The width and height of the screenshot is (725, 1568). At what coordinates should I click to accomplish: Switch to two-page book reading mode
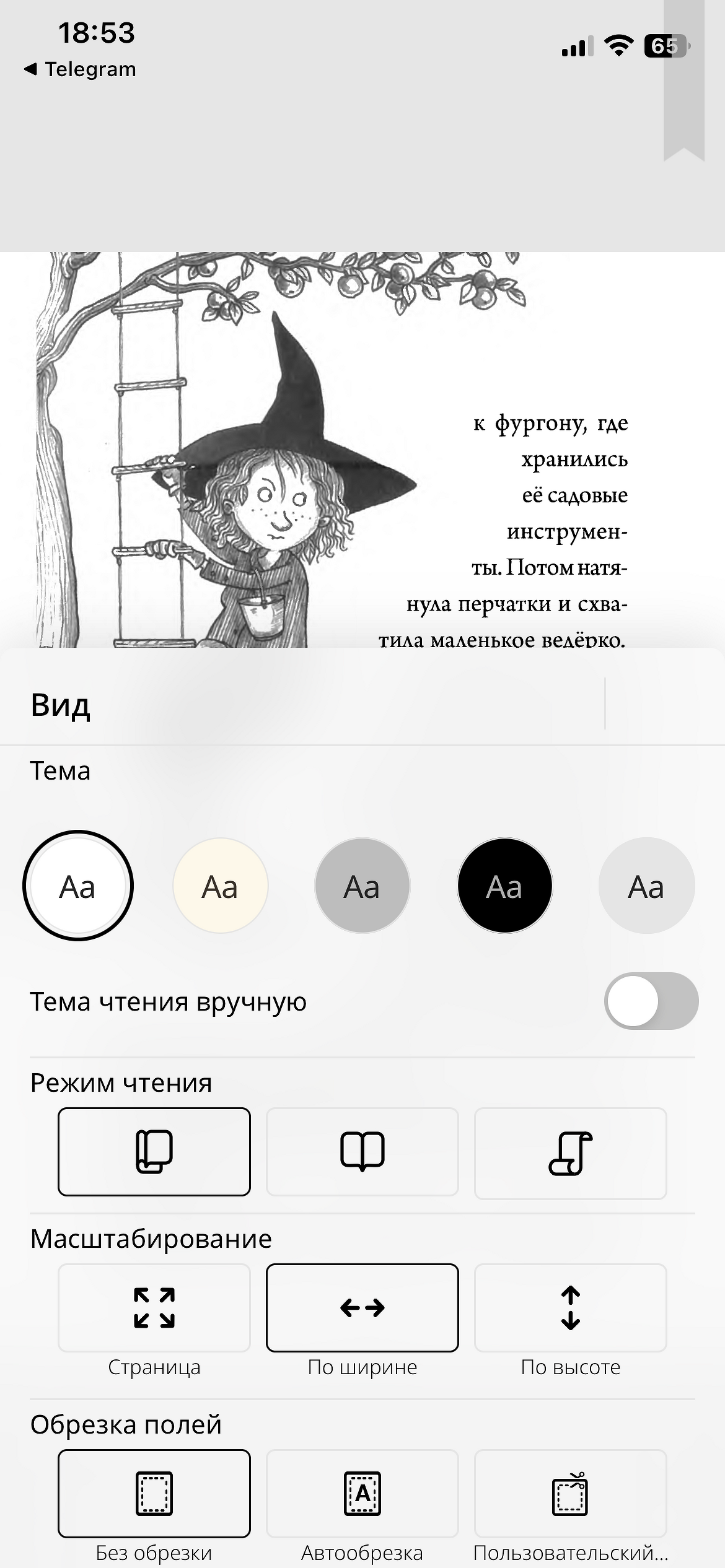362,1152
